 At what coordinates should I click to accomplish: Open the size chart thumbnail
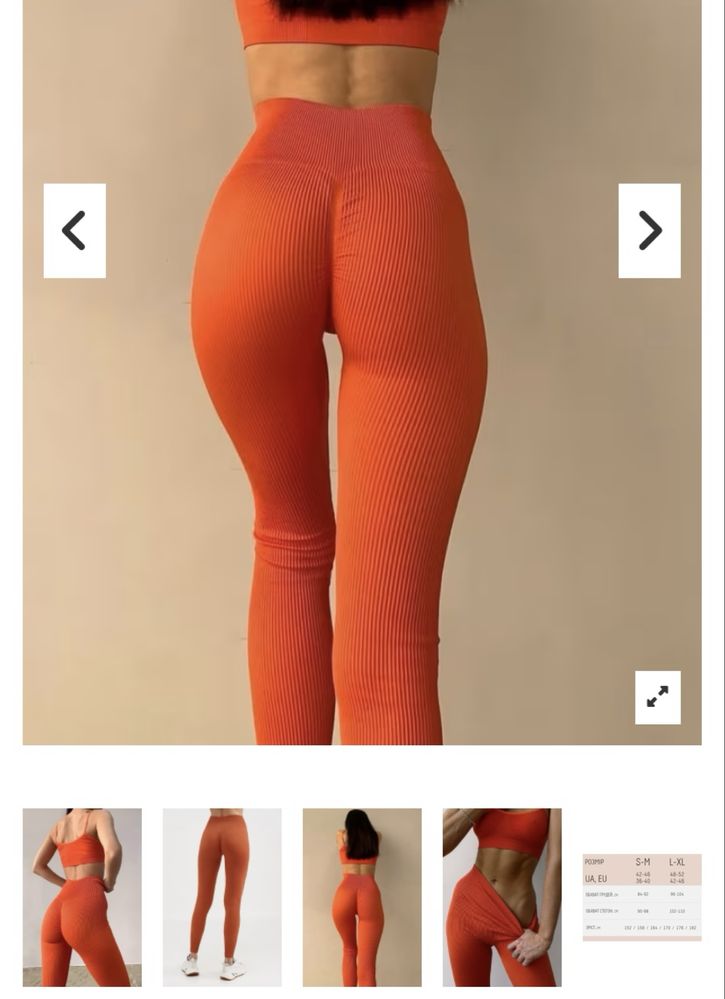coord(642,897)
